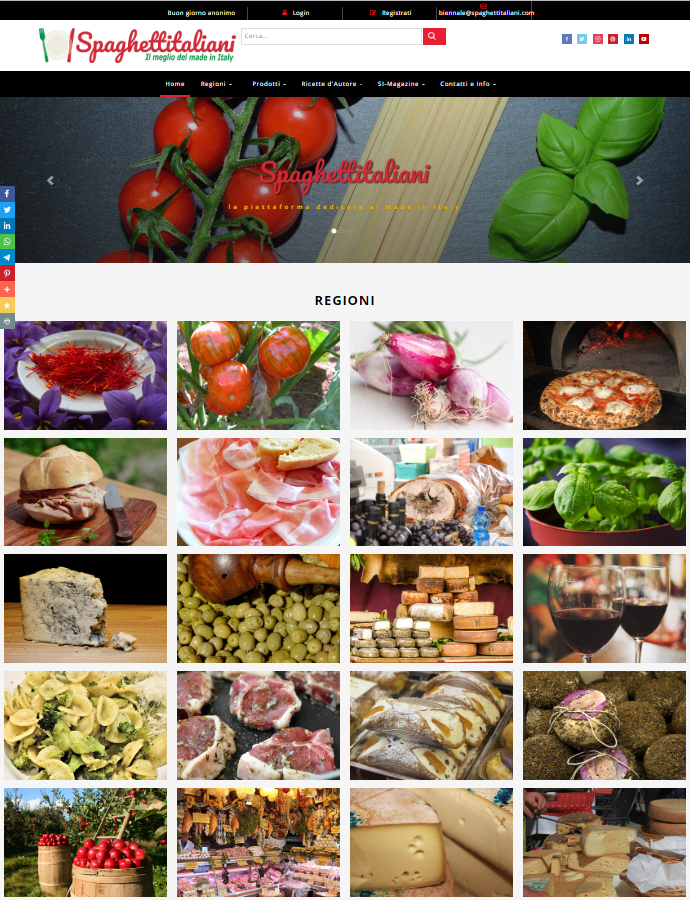This screenshot has height=900, width=690.
Task: Open the YouTube icon in the header
Action: tap(644, 39)
